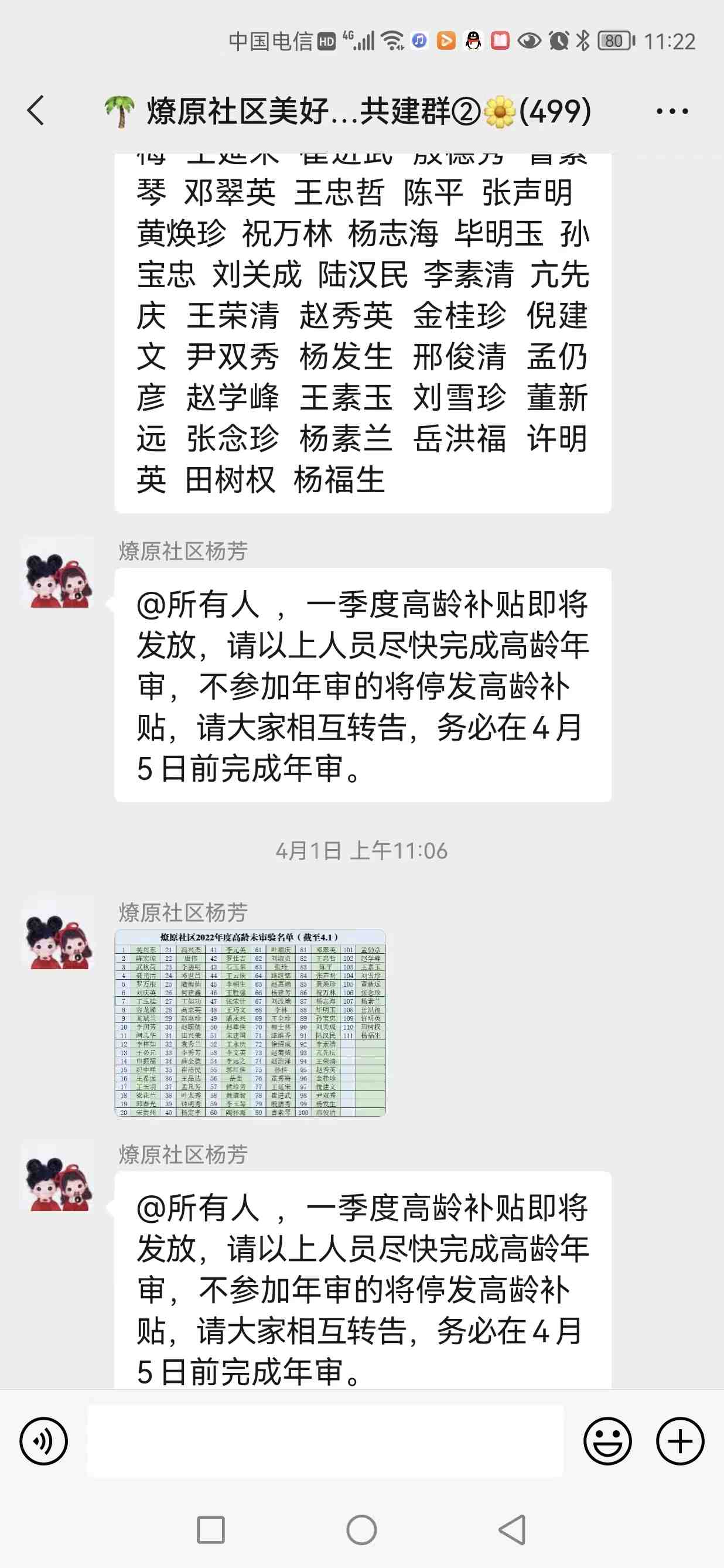Tap the message text field

(325, 1441)
